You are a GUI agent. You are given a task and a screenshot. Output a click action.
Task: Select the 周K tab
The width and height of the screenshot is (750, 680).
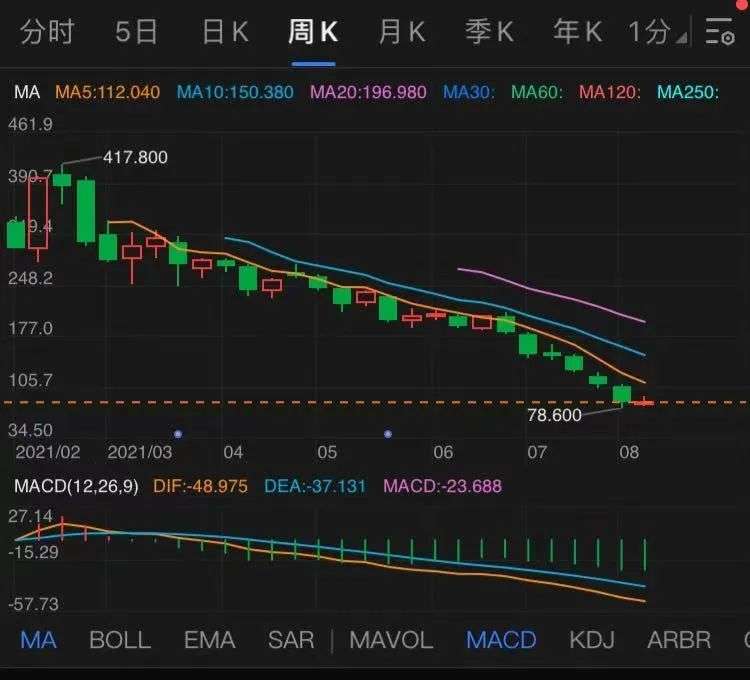click(312, 32)
